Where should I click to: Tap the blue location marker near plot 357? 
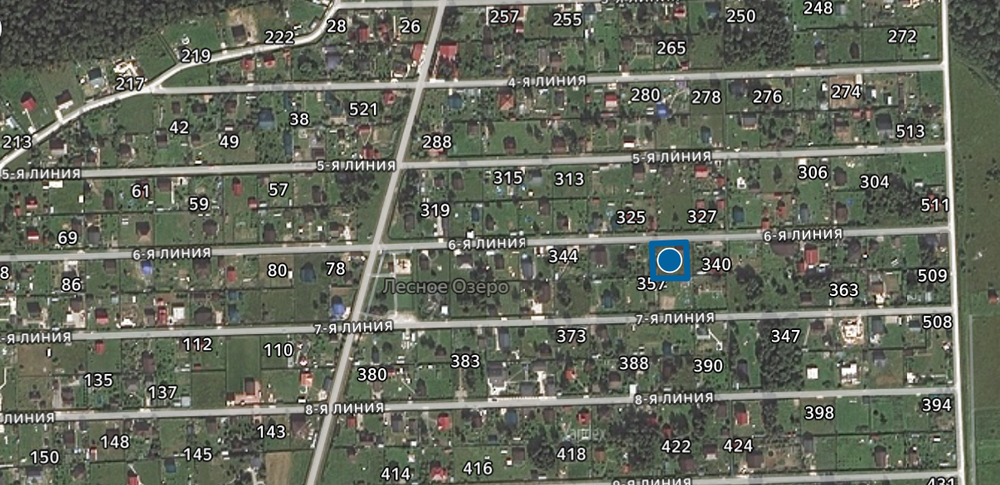[670, 261]
